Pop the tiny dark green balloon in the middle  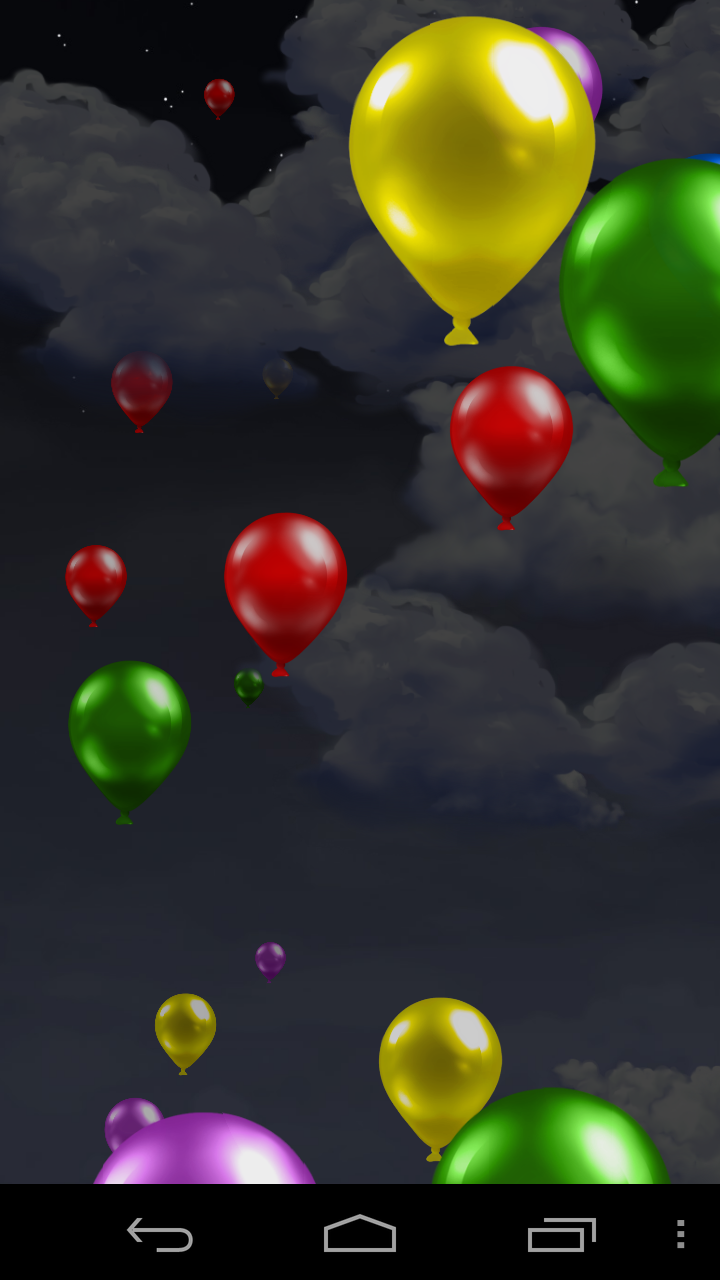click(247, 687)
